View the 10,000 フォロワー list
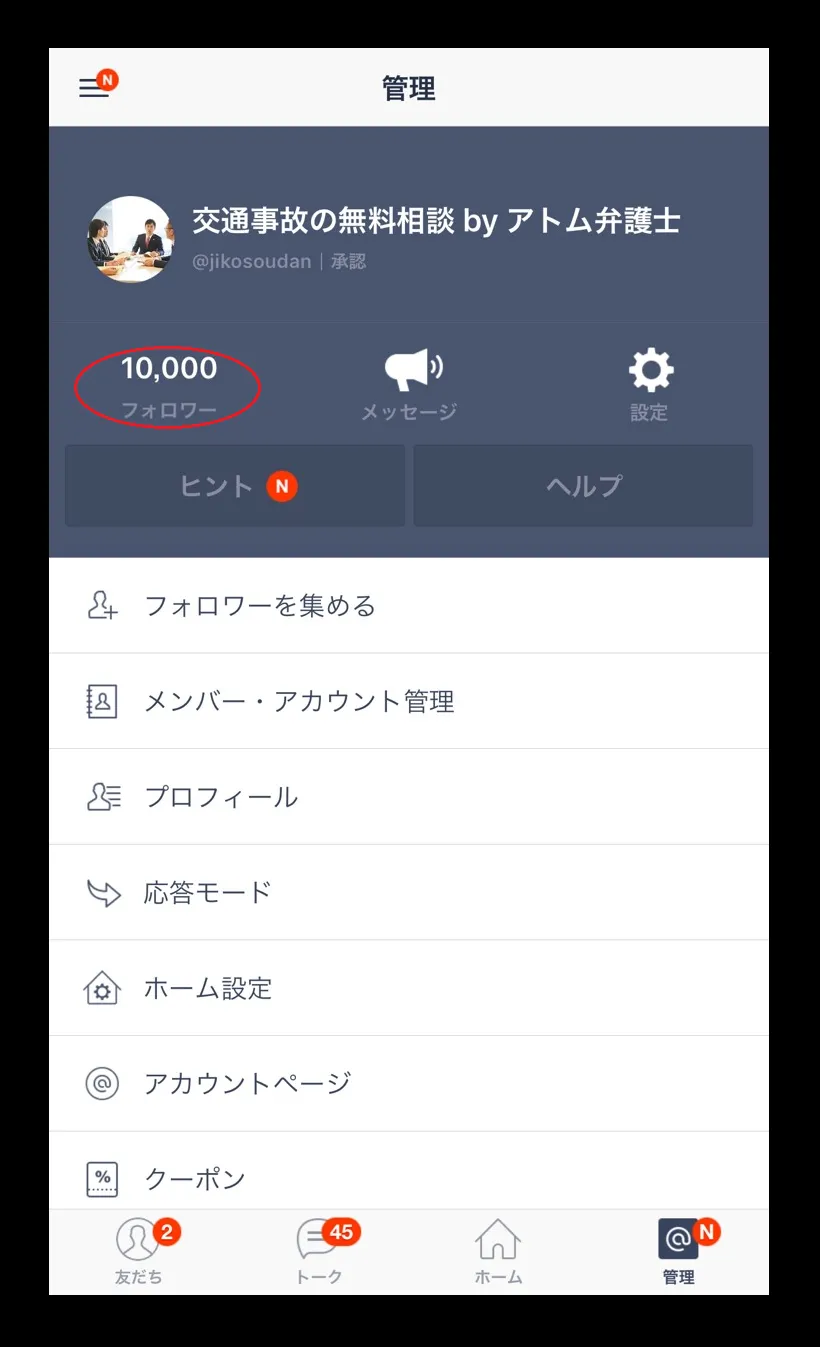Viewport: 820px width, 1347px height. [x=169, y=384]
